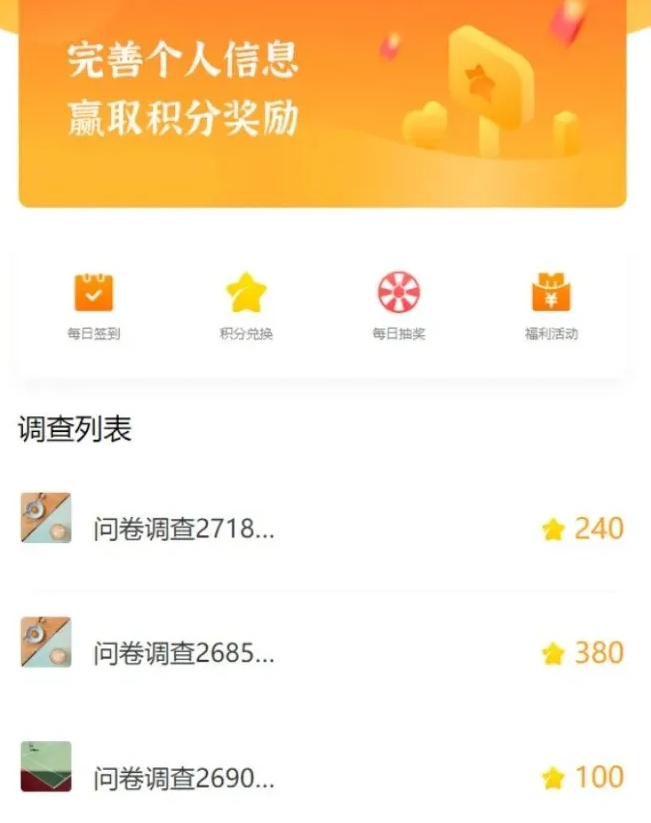Open 每日抽奖 daily lottery
This screenshot has height=823, width=651.
[x=399, y=305]
